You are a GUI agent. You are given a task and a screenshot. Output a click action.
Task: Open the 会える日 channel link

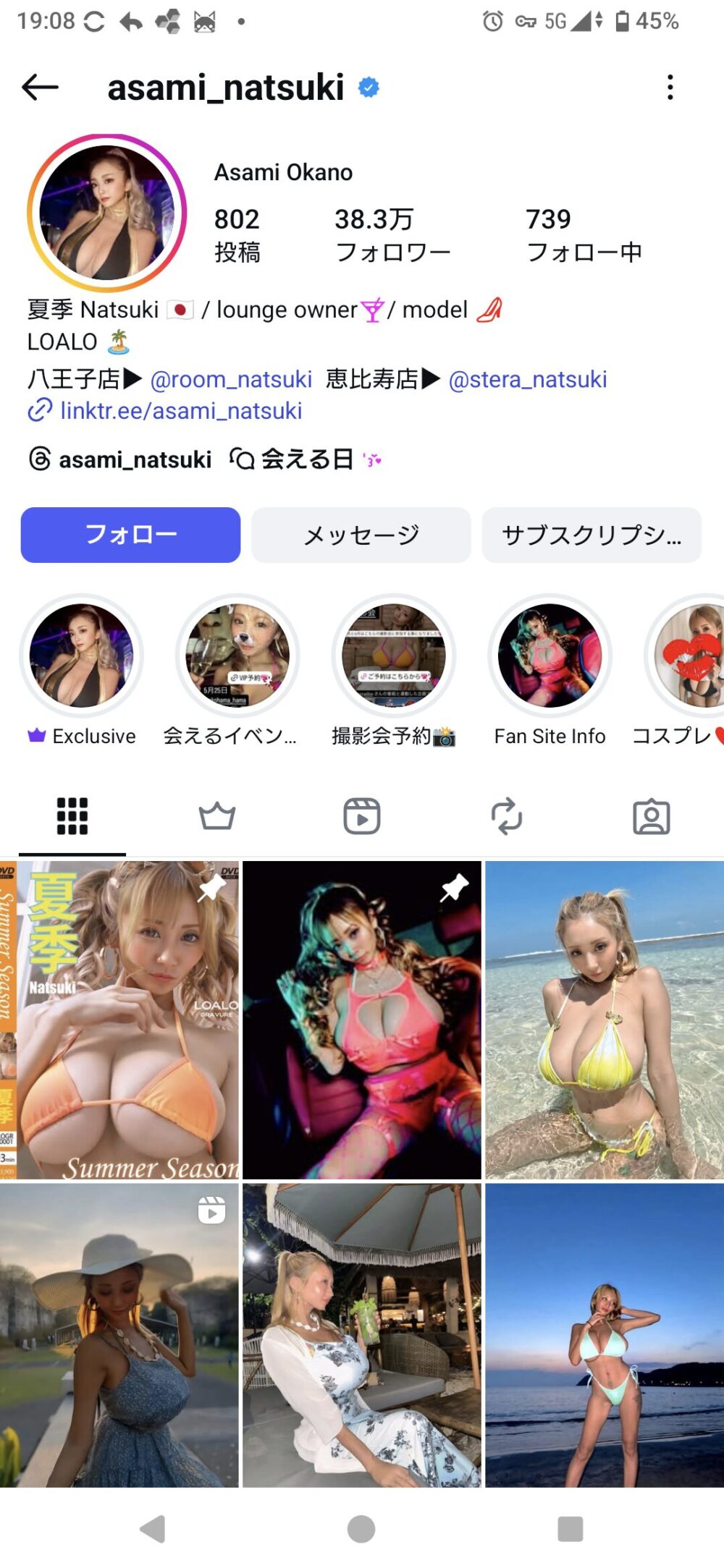[306, 459]
